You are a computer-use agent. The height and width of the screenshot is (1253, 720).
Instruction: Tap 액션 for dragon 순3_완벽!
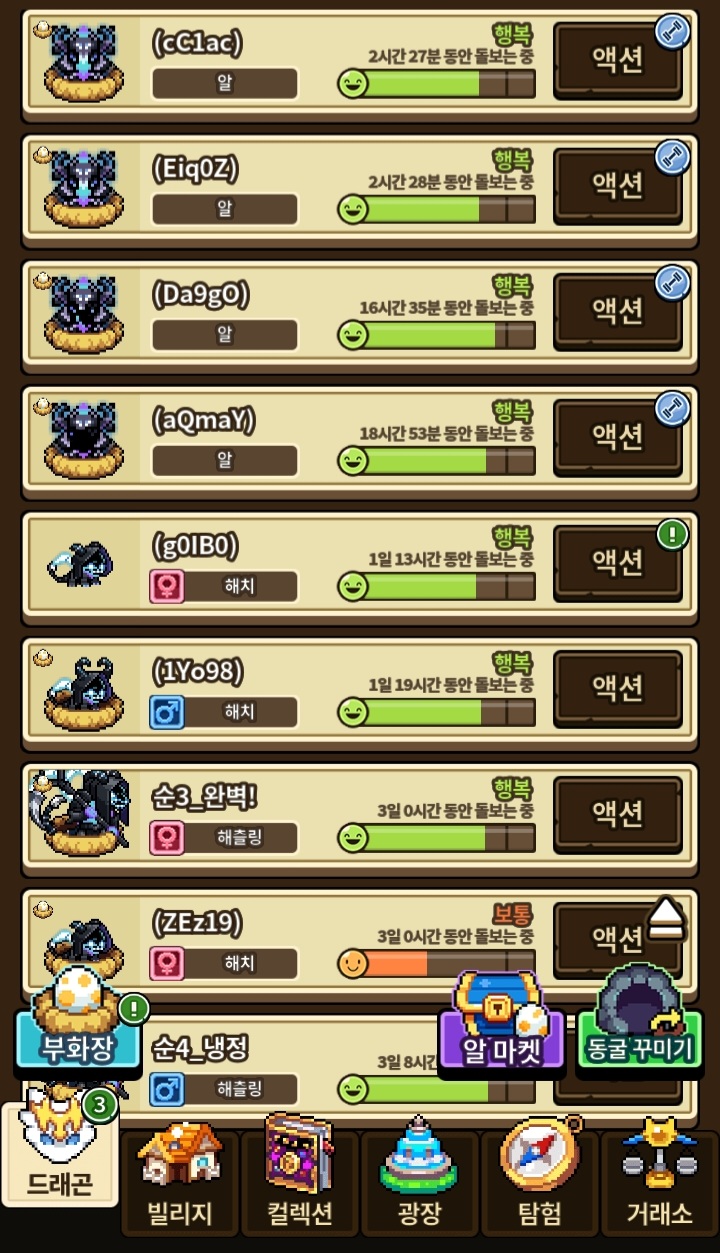coord(618,813)
